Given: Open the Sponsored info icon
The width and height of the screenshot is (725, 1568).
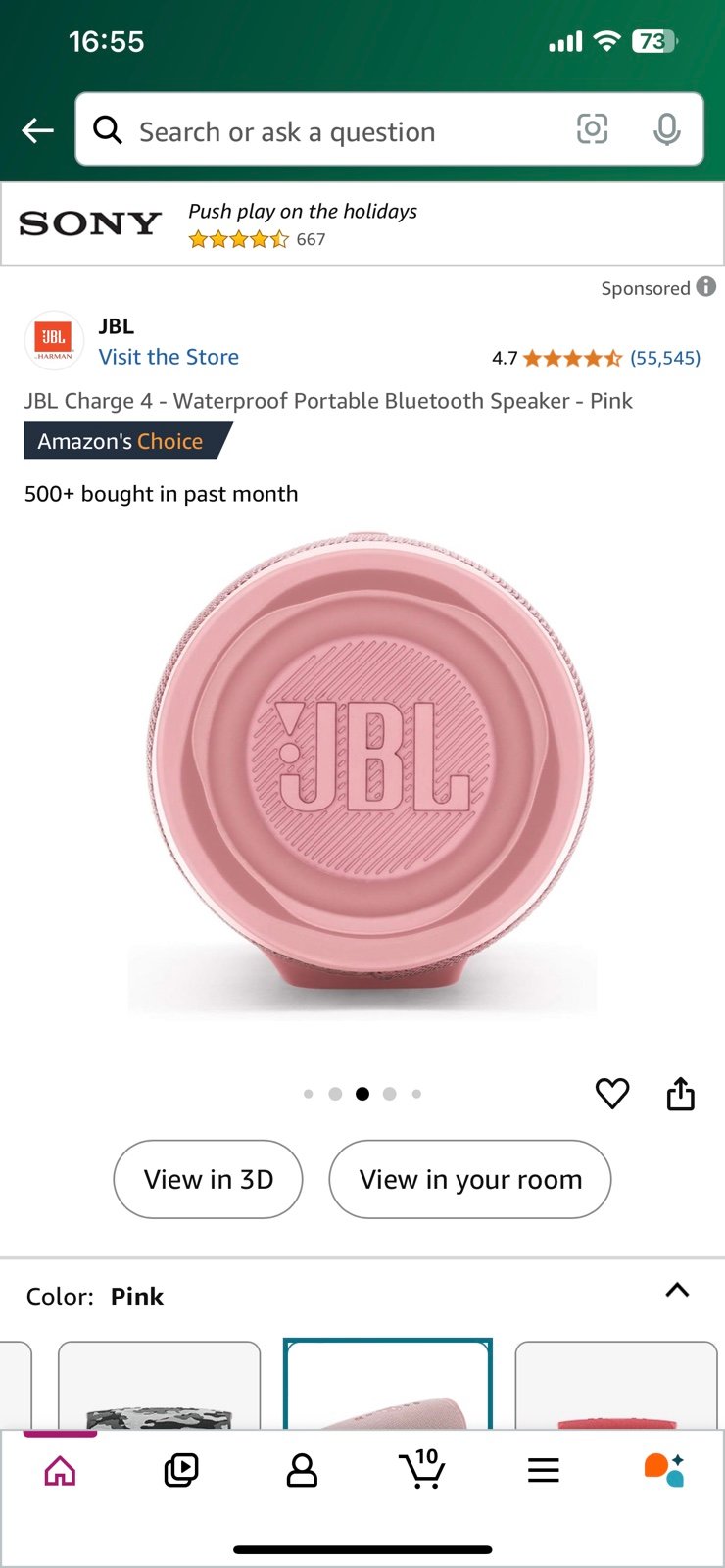Looking at the screenshot, I should coord(706,287).
